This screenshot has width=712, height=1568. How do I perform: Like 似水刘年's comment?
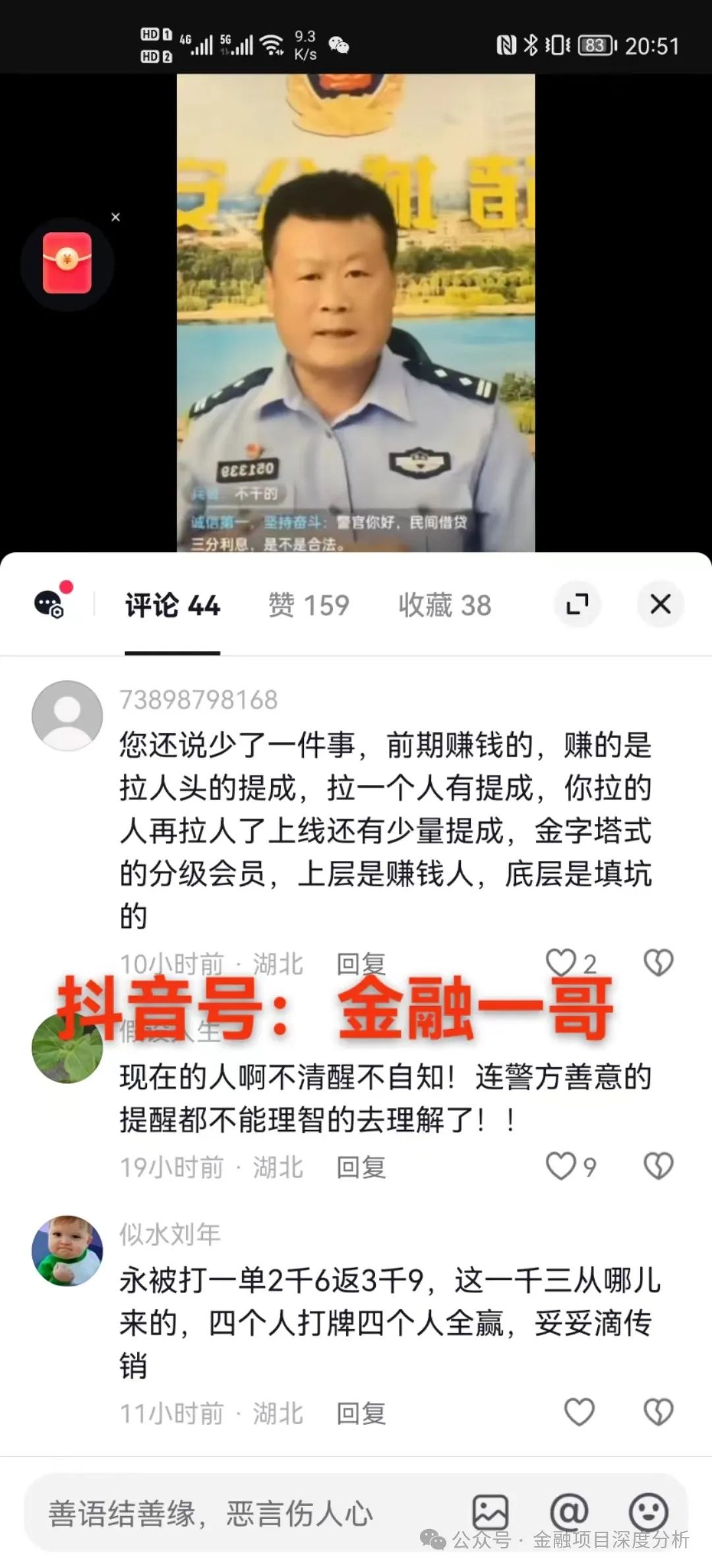pos(579,1412)
